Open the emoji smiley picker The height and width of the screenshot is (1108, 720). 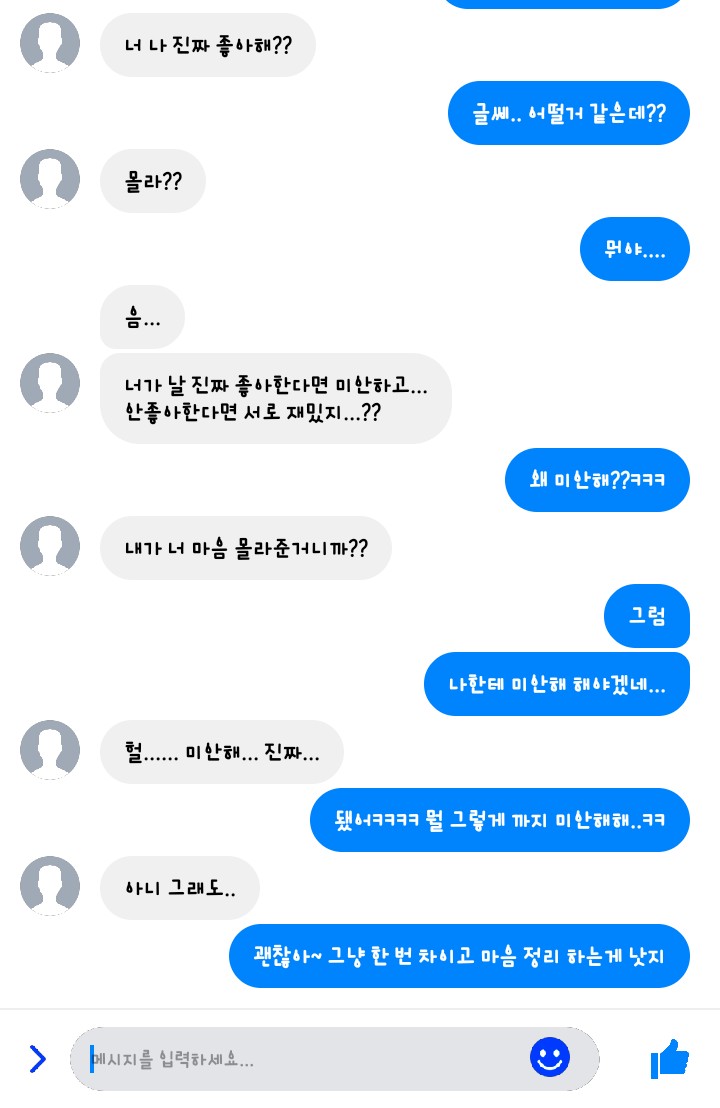click(549, 1057)
